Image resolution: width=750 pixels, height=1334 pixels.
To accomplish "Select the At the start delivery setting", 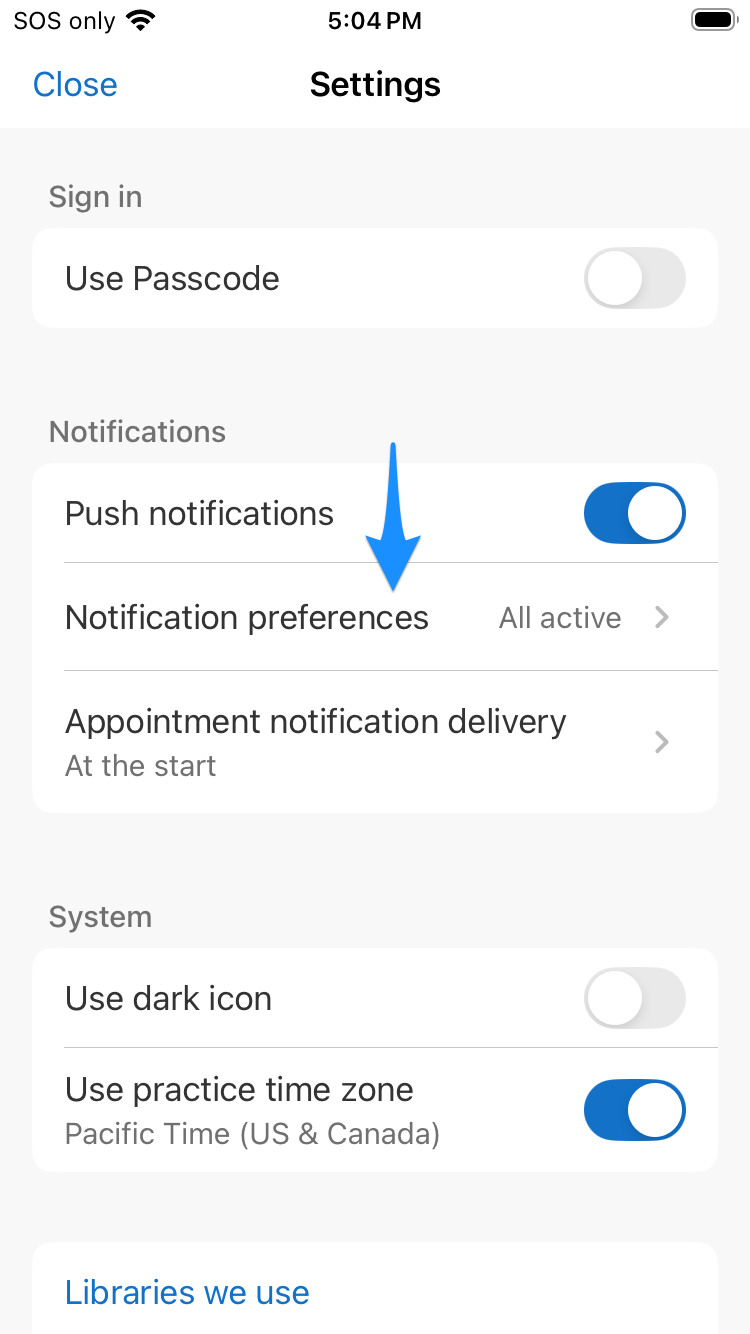I will pyautogui.click(x=140, y=766).
